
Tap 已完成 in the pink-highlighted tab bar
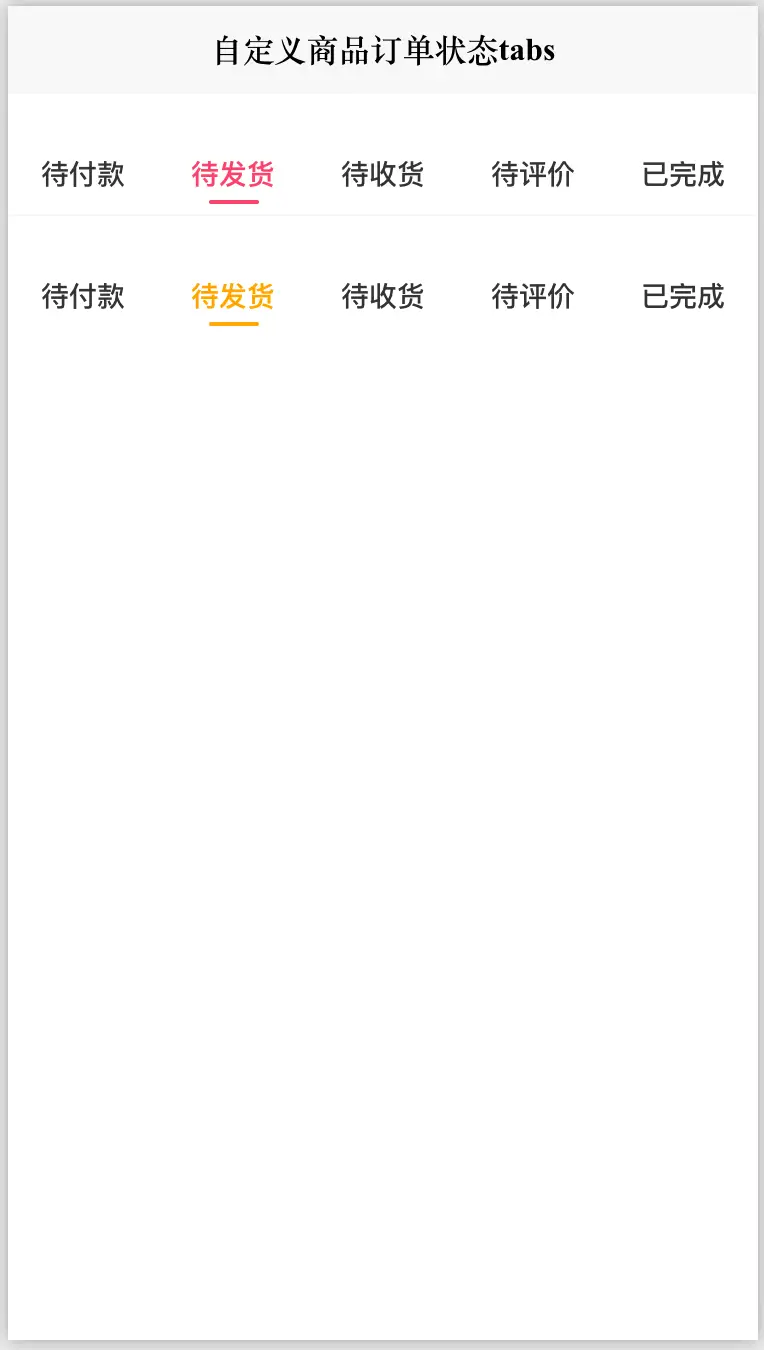[683, 175]
